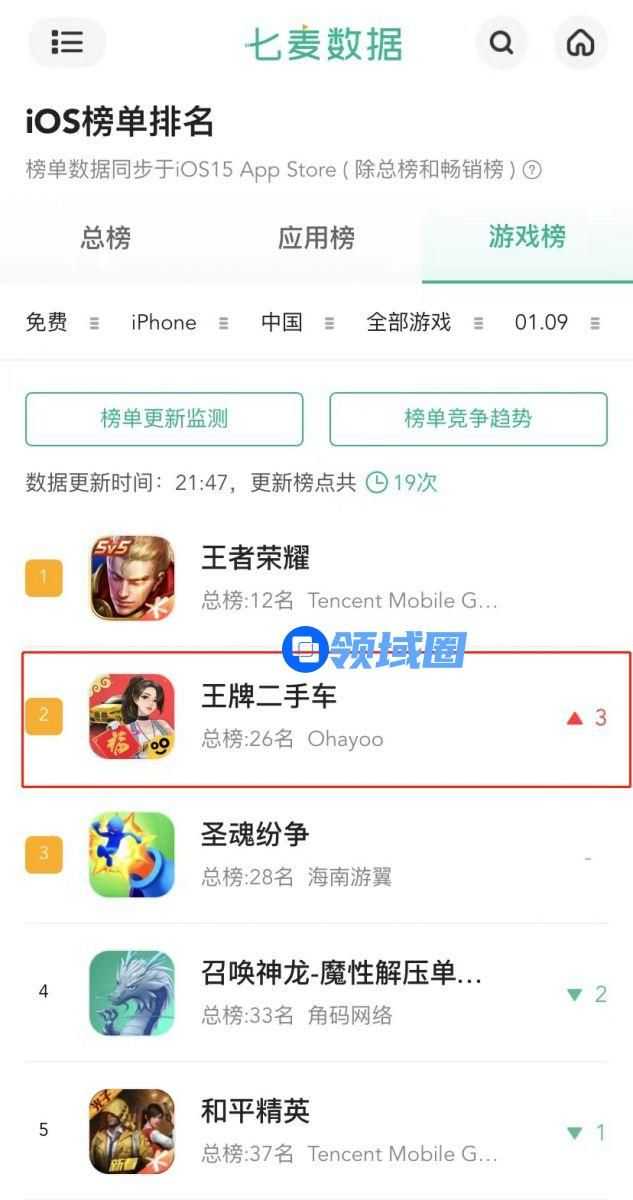Open the drawer menu button
The width and height of the screenshot is (633, 1200).
point(67,42)
